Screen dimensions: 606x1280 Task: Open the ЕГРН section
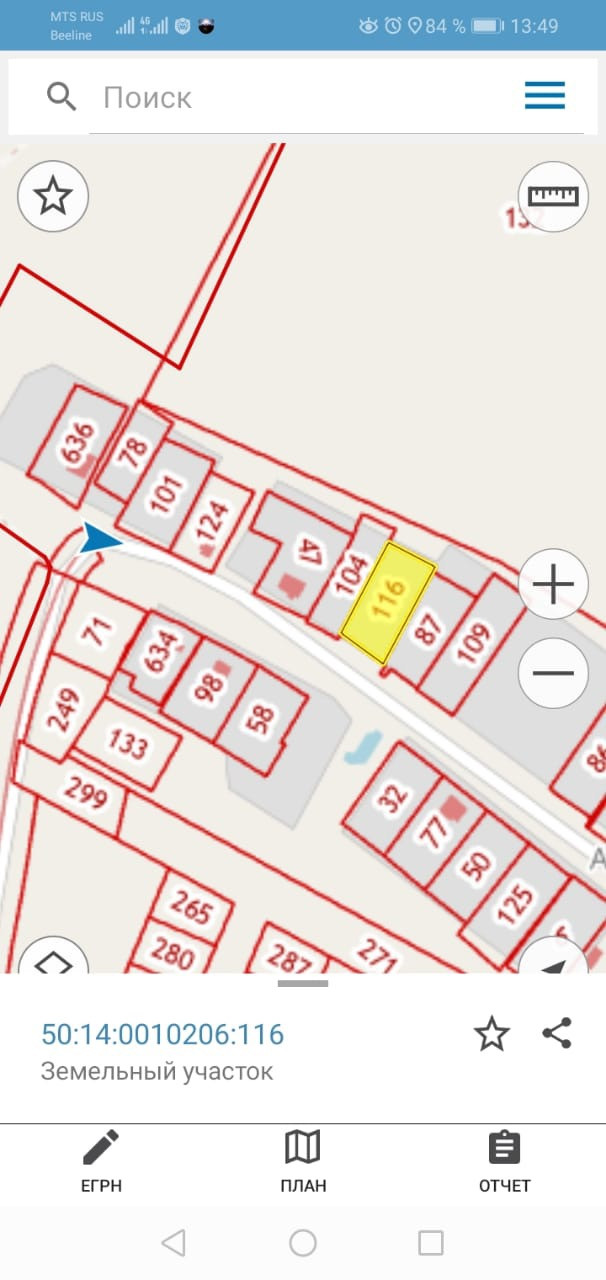coord(101,1162)
